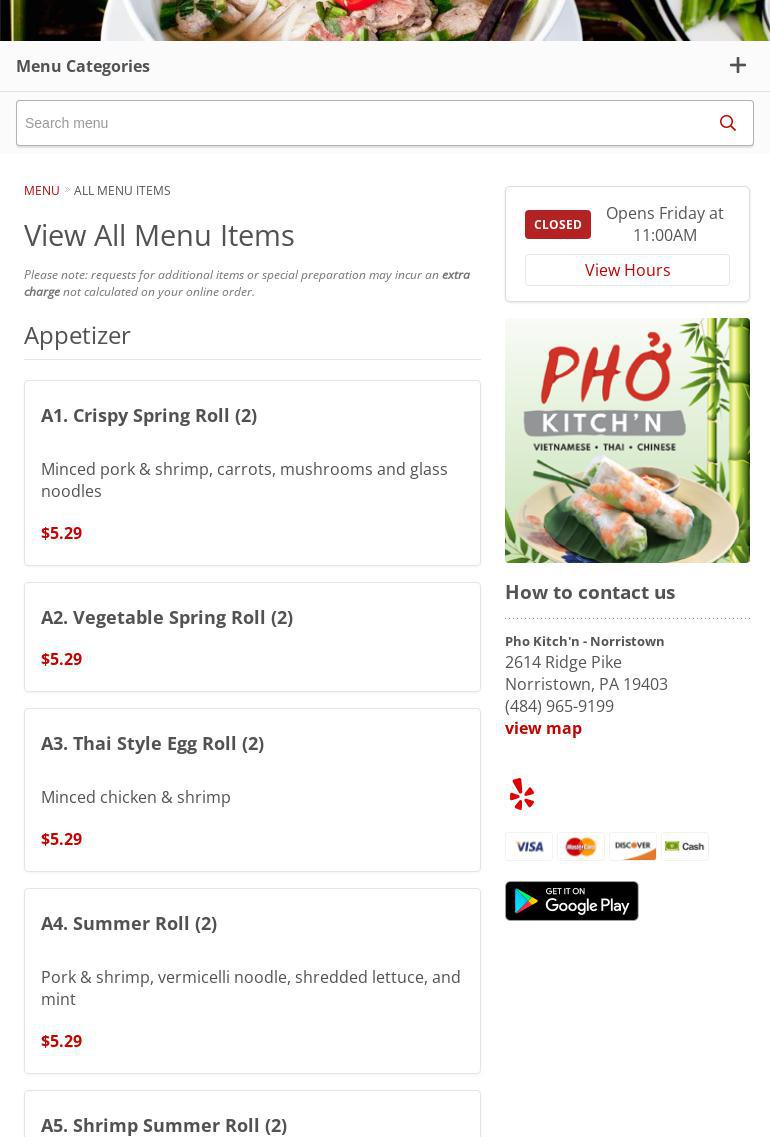Viewport: 770px width, 1137px height.
Task: Open A5. Shrimp Summer Roll item
Action: 164,1124
